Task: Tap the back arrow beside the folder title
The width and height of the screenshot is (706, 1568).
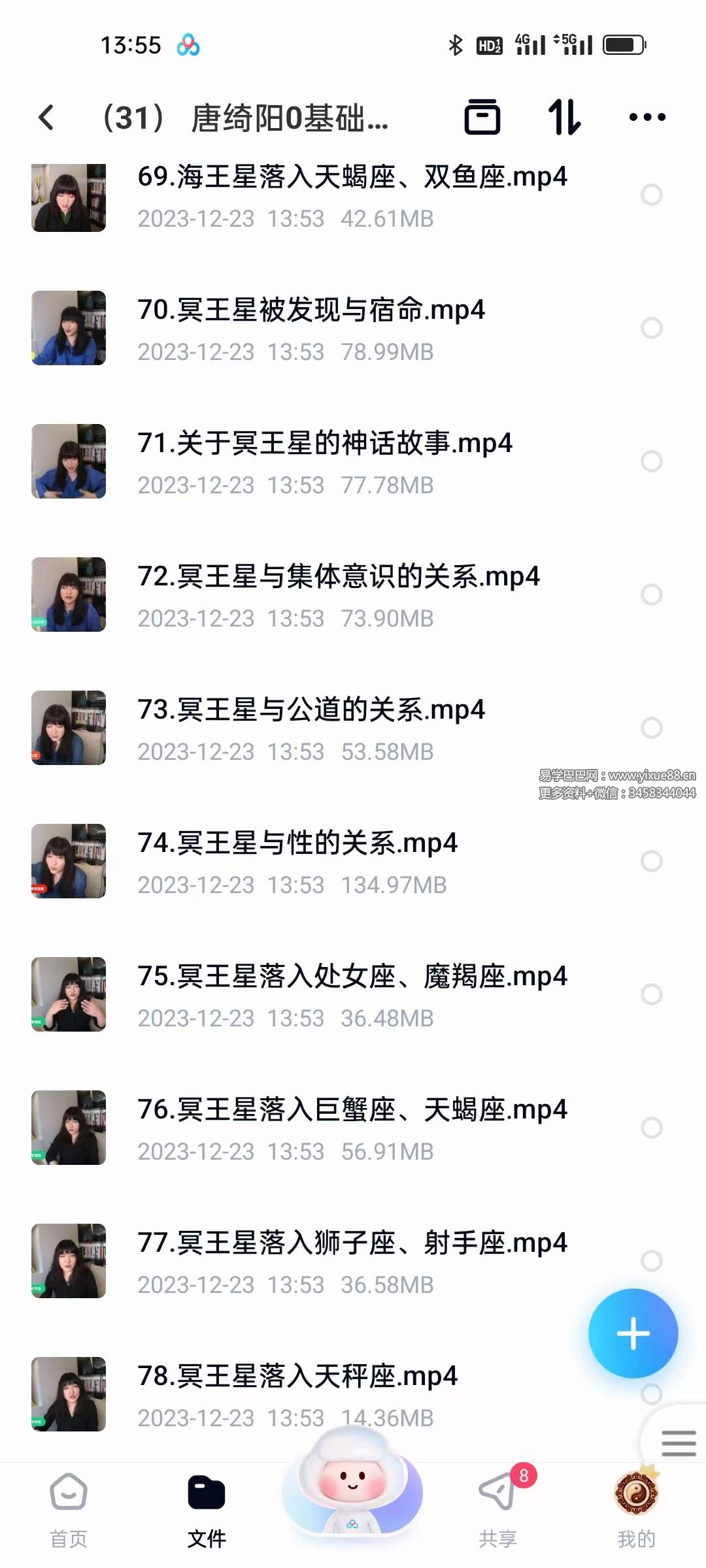Action: coord(45,117)
